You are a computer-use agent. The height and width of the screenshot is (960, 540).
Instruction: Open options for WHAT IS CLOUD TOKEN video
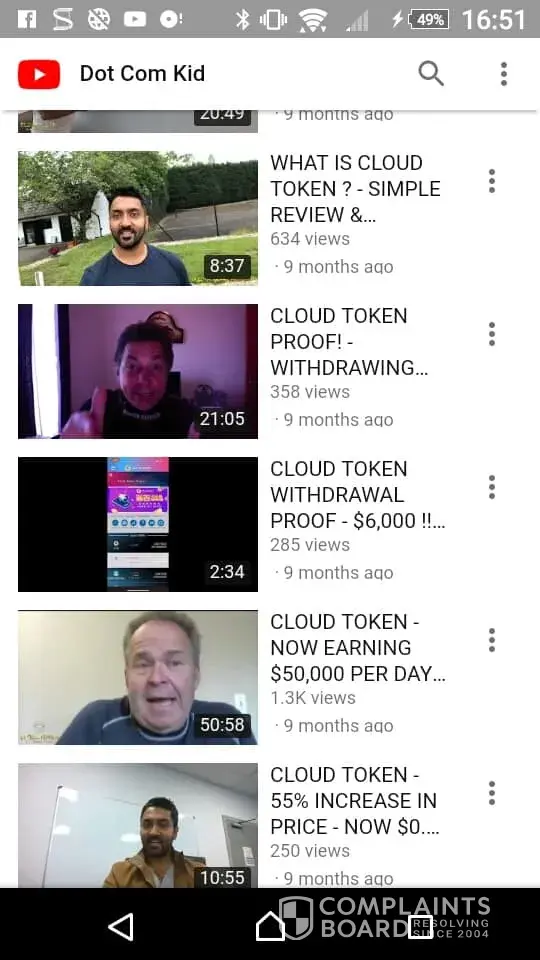tap(492, 181)
